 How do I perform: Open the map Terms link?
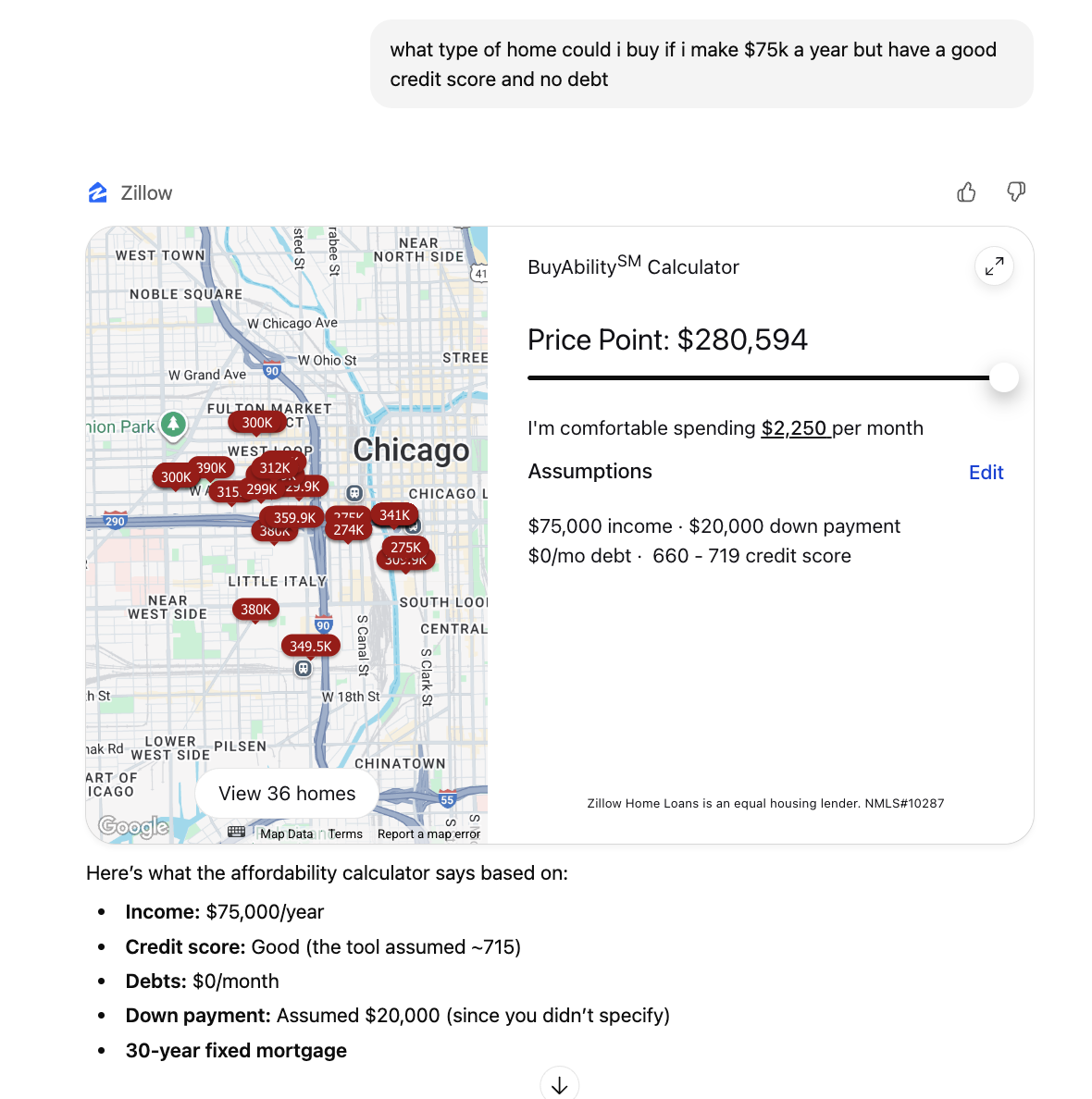click(345, 834)
